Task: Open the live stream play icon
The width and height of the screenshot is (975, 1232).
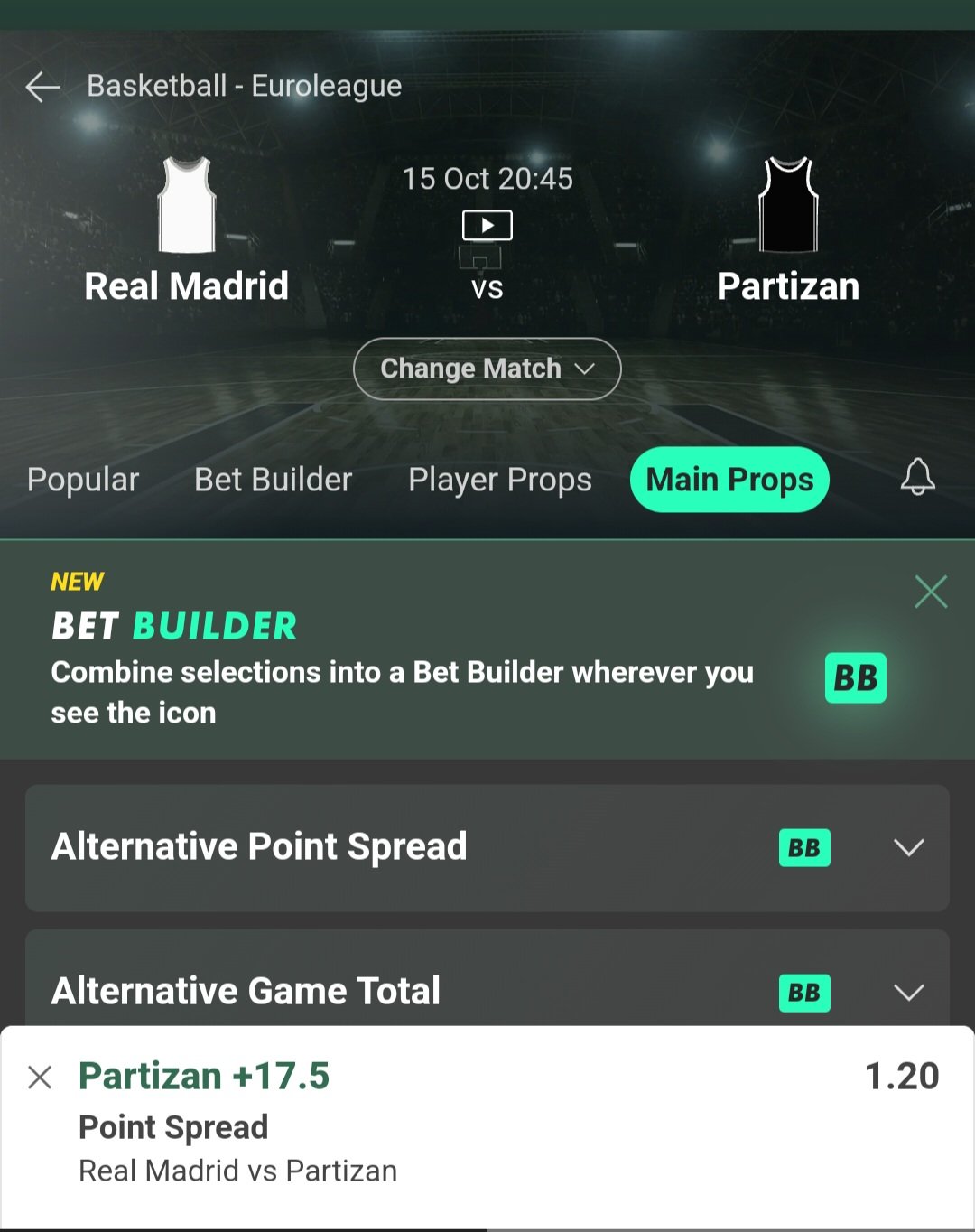Action: click(487, 225)
